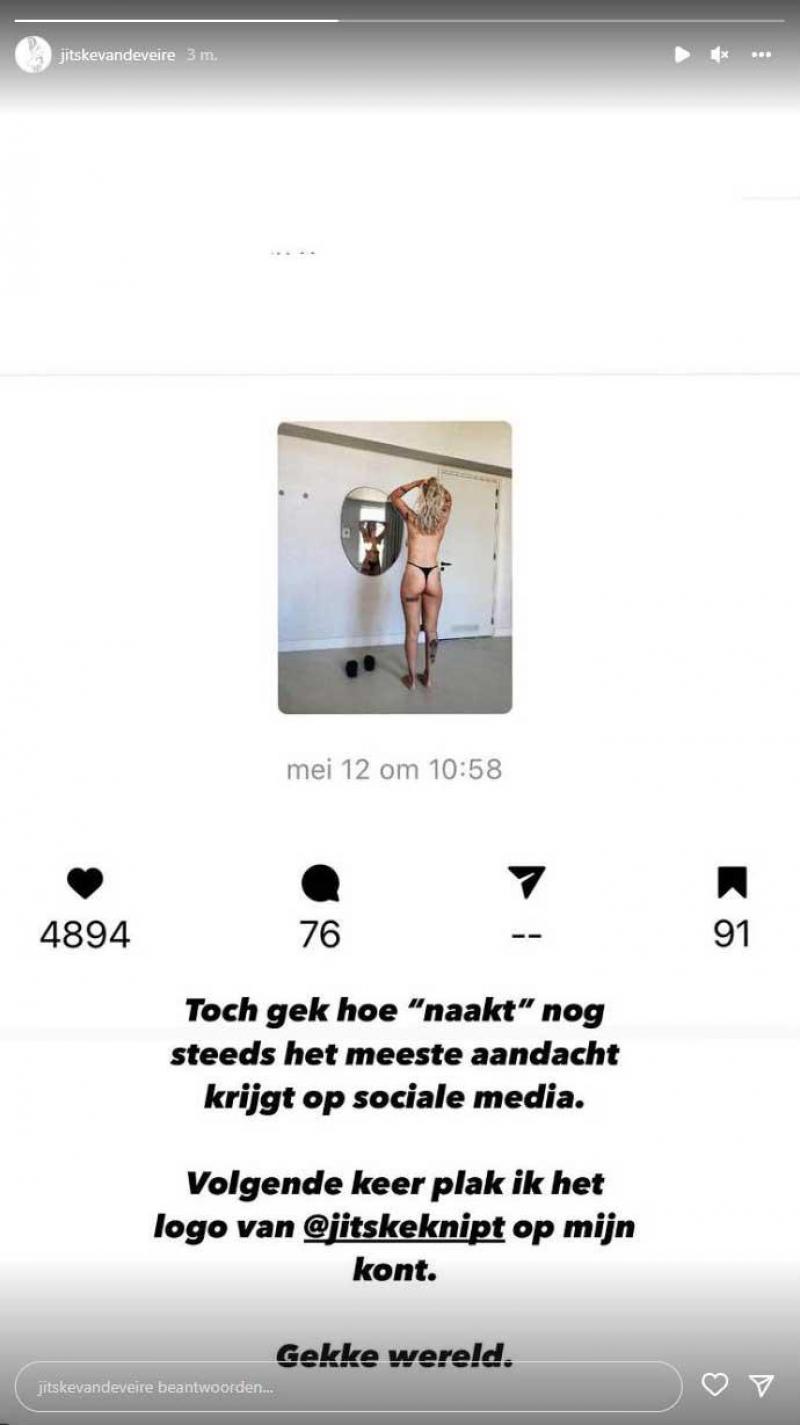Image resolution: width=800 pixels, height=1425 pixels.
Task: Share the story with the paper plane icon
Action: point(762,1385)
